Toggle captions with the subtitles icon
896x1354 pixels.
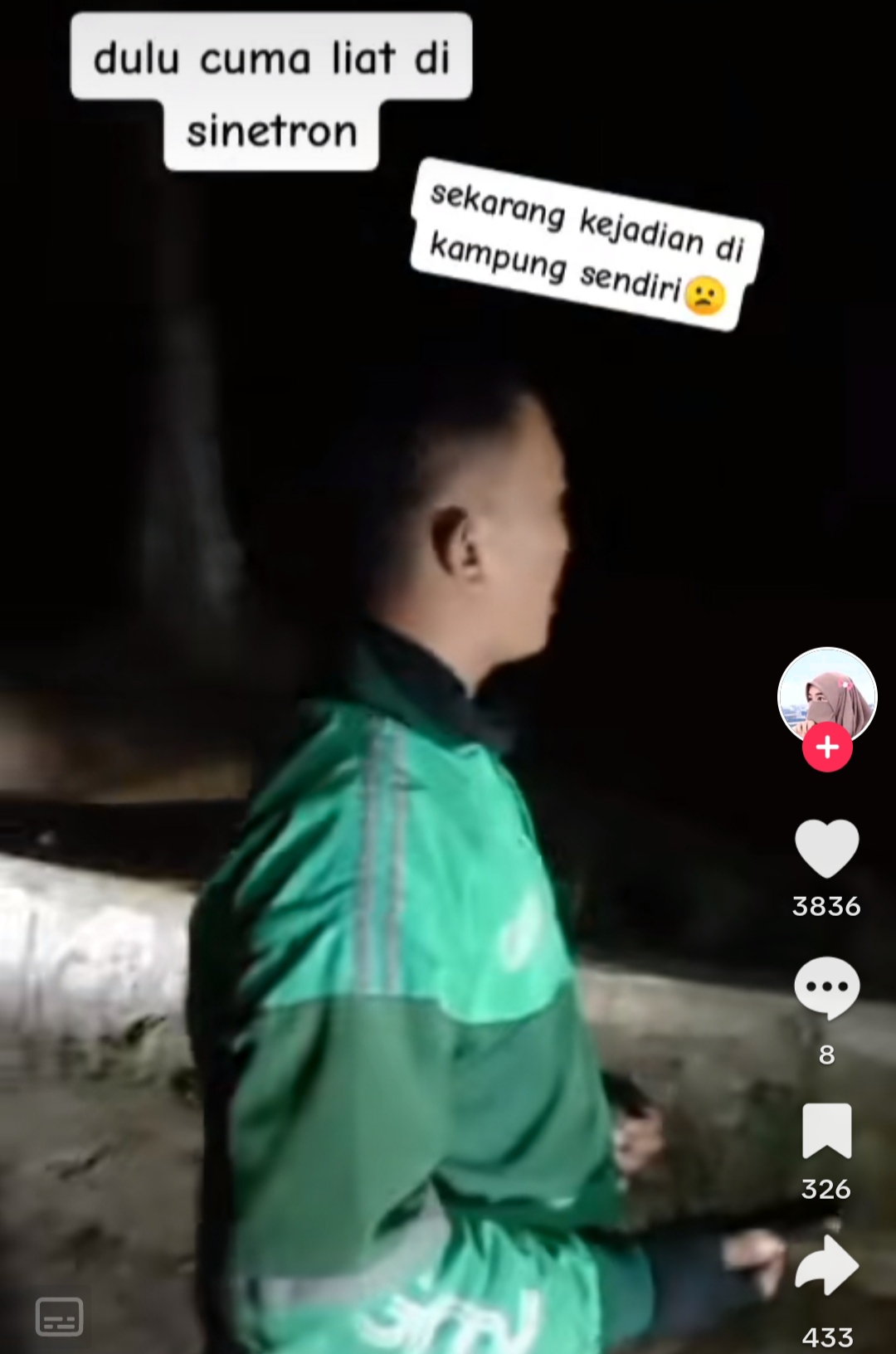[59, 1317]
